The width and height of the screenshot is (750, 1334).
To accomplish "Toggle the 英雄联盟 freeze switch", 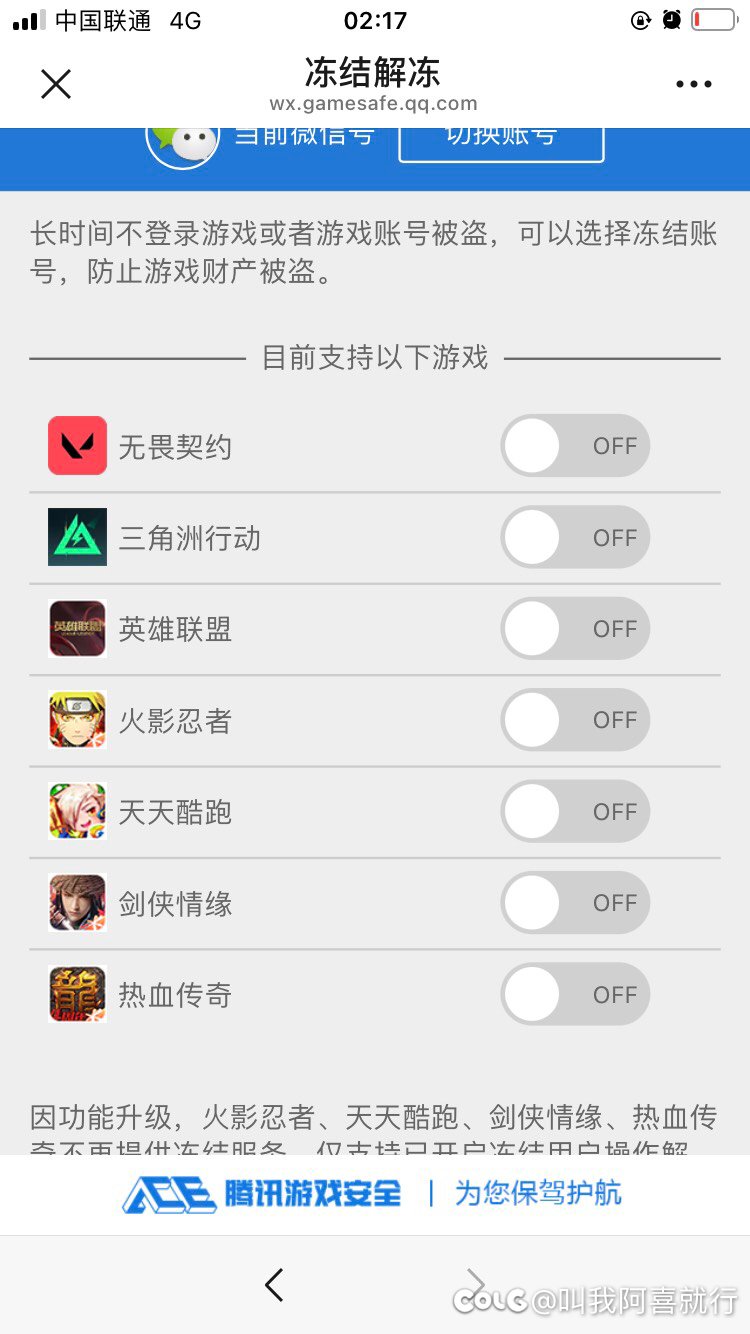I will [x=575, y=629].
